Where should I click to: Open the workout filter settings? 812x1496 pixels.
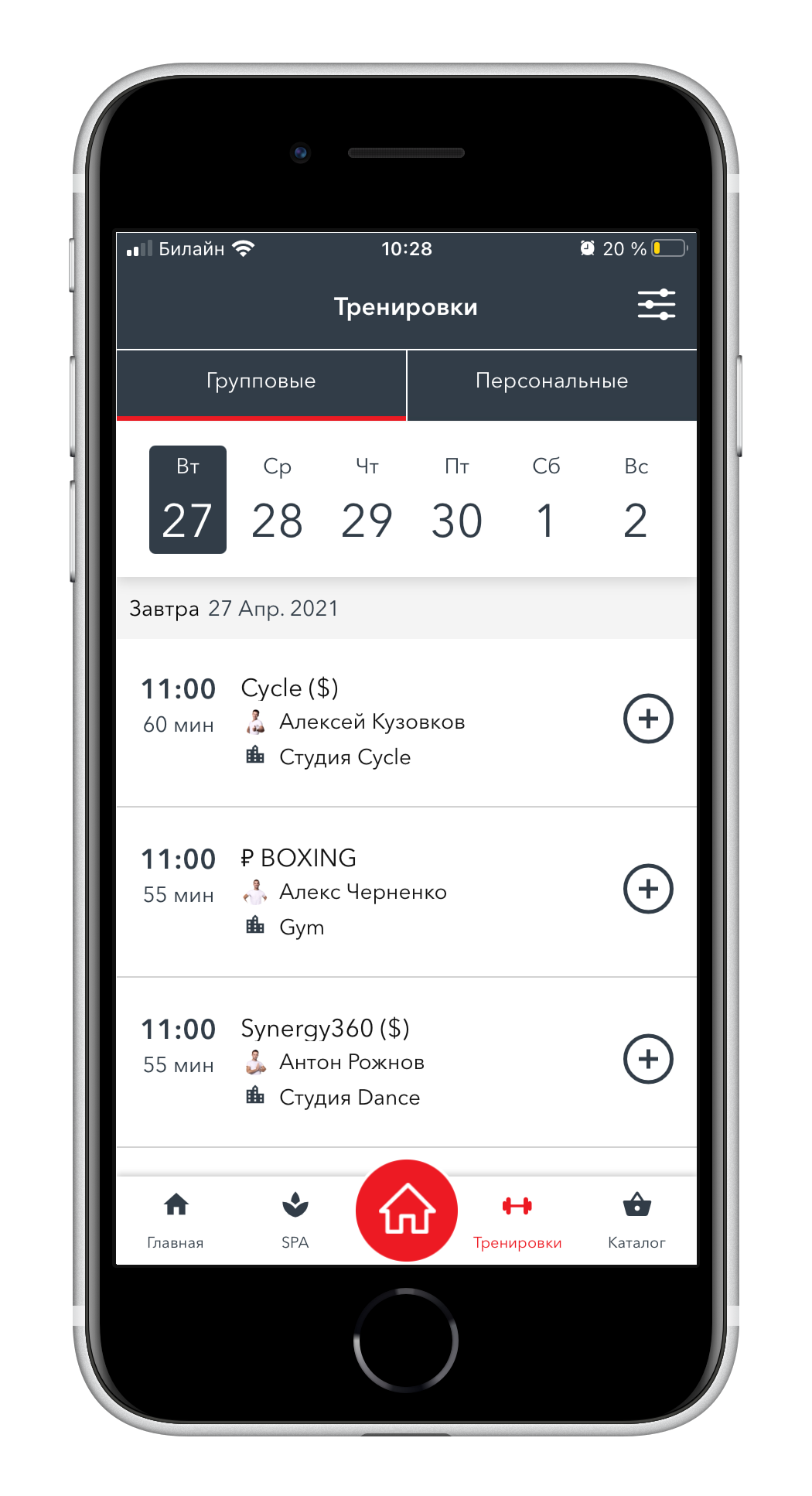pyautogui.click(x=656, y=306)
